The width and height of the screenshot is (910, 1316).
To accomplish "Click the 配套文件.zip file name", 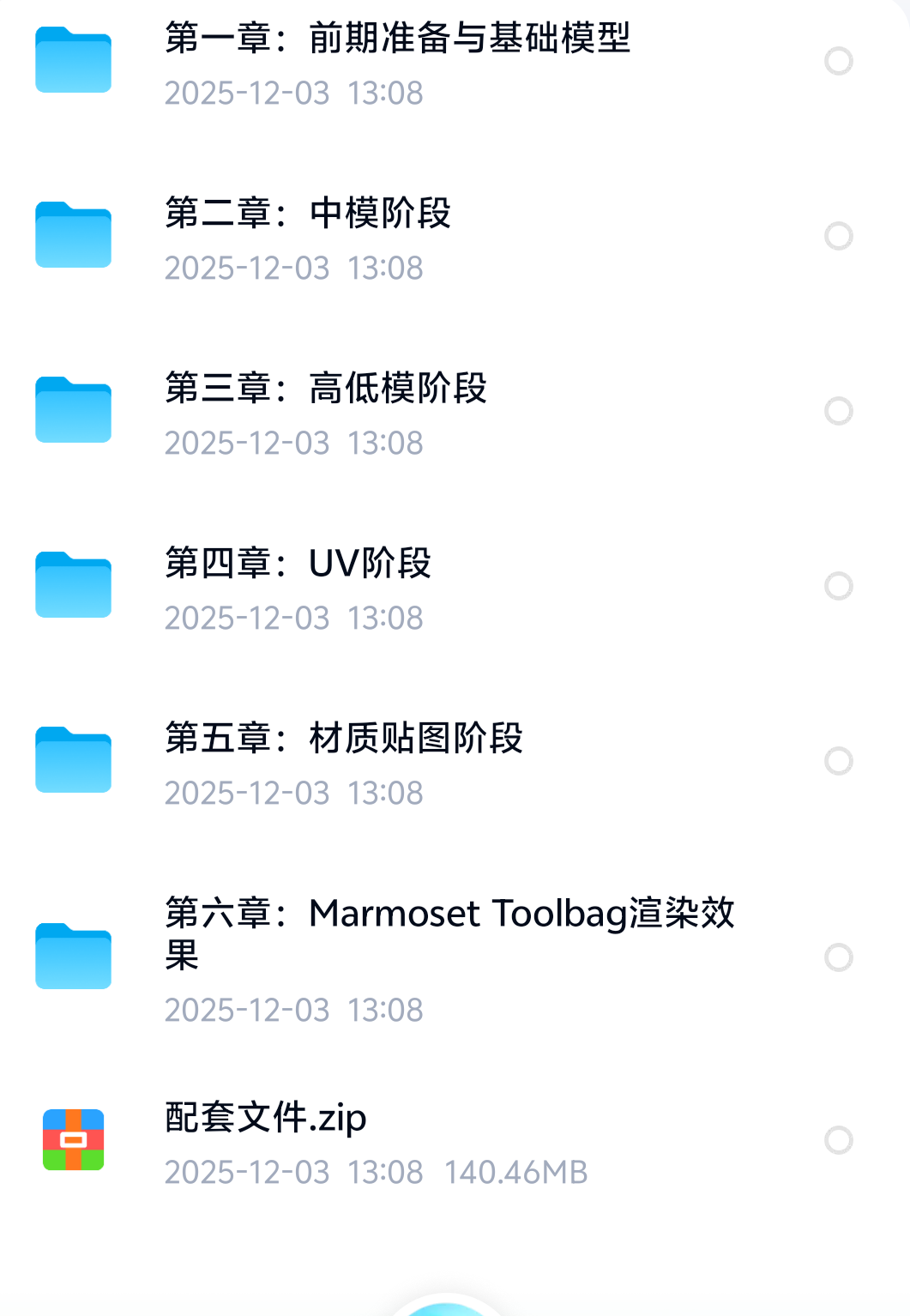I will (x=265, y=1118).
